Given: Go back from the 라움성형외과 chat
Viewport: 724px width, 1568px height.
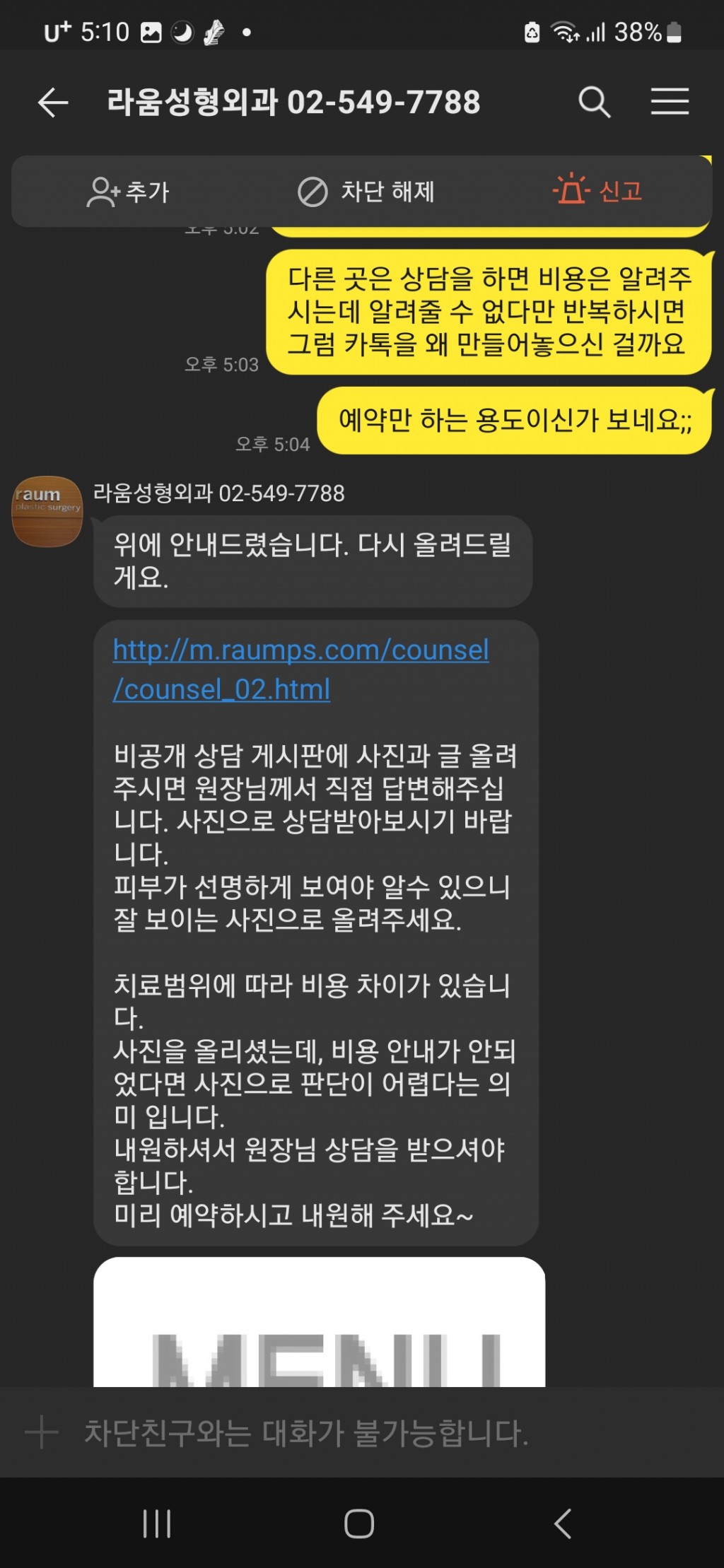Looking at the screenshot, I should [53, 103].
